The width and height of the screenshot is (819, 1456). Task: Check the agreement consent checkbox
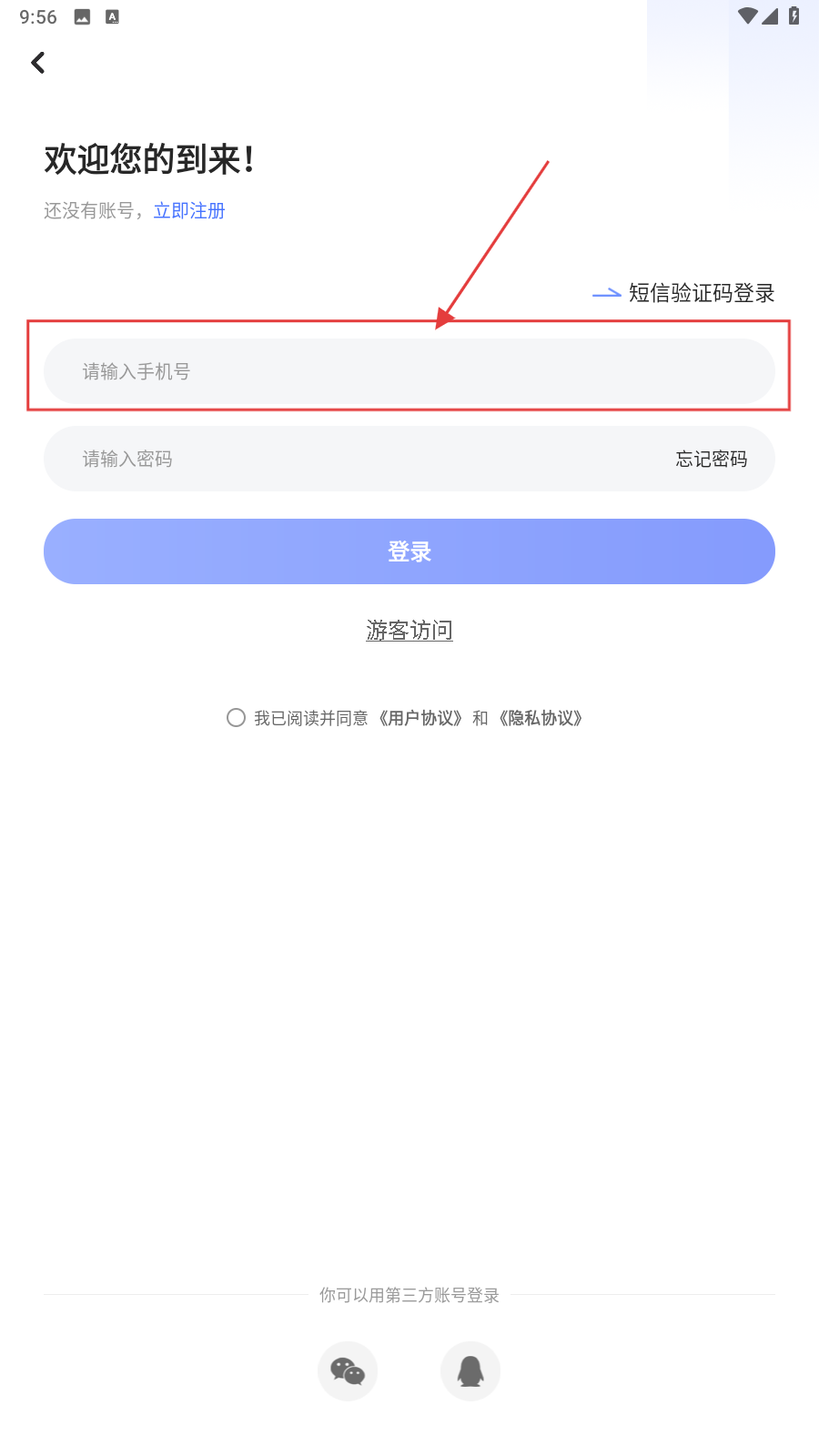[236, 718]
